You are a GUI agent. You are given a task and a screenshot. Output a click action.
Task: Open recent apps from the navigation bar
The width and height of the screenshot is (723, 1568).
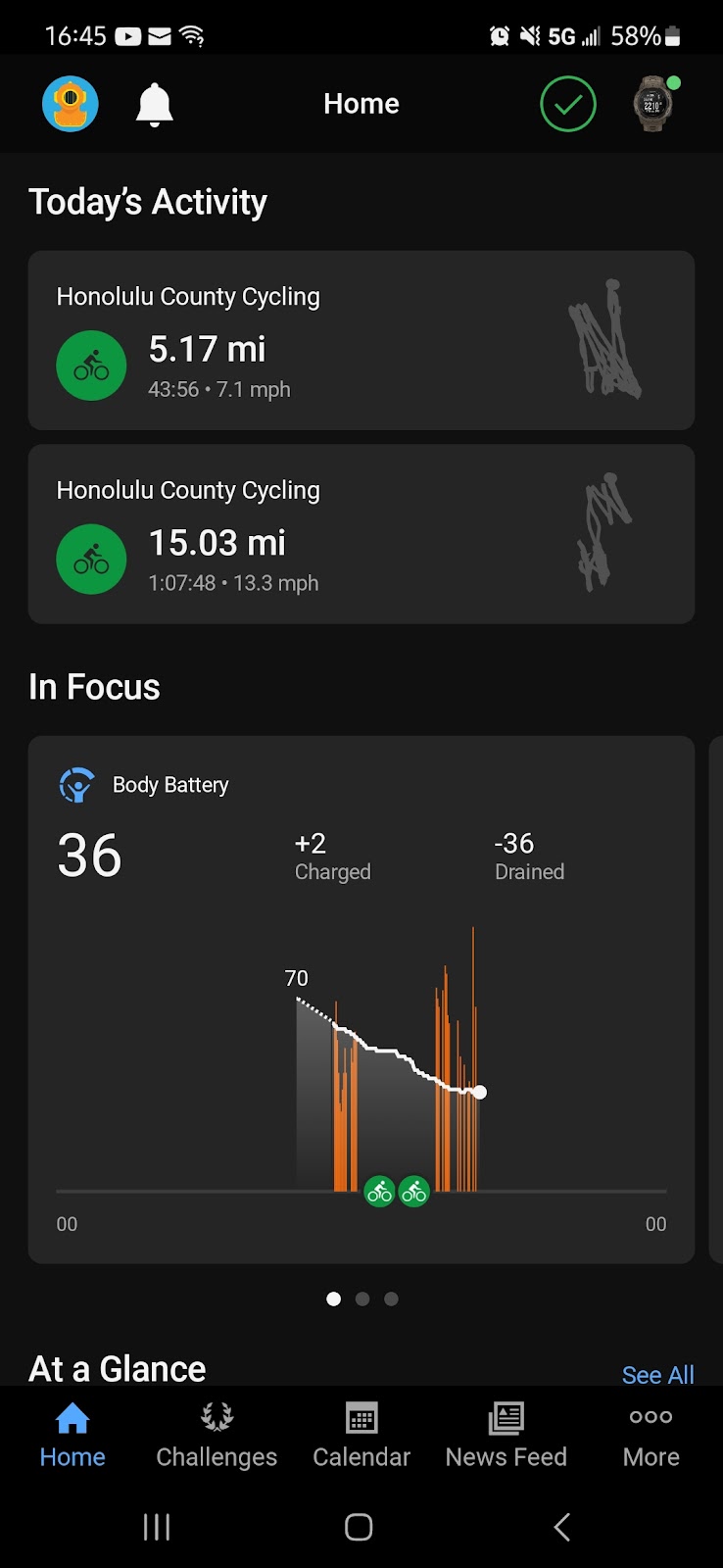tap(157, 1526)
